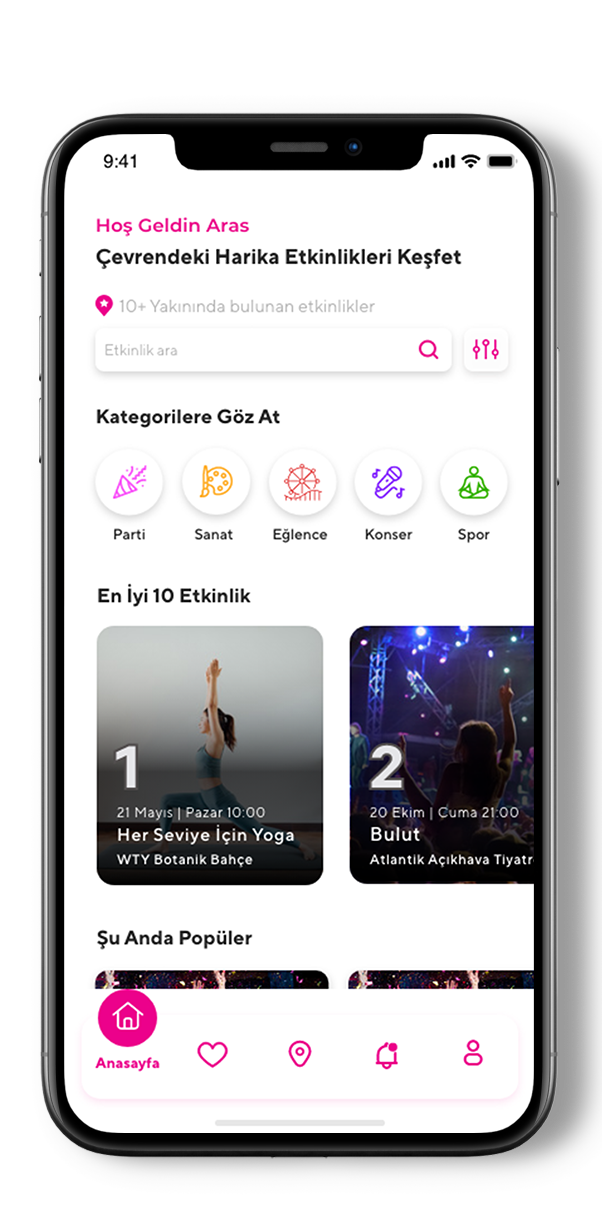Select the Parti category

click(x=129, y=483)
